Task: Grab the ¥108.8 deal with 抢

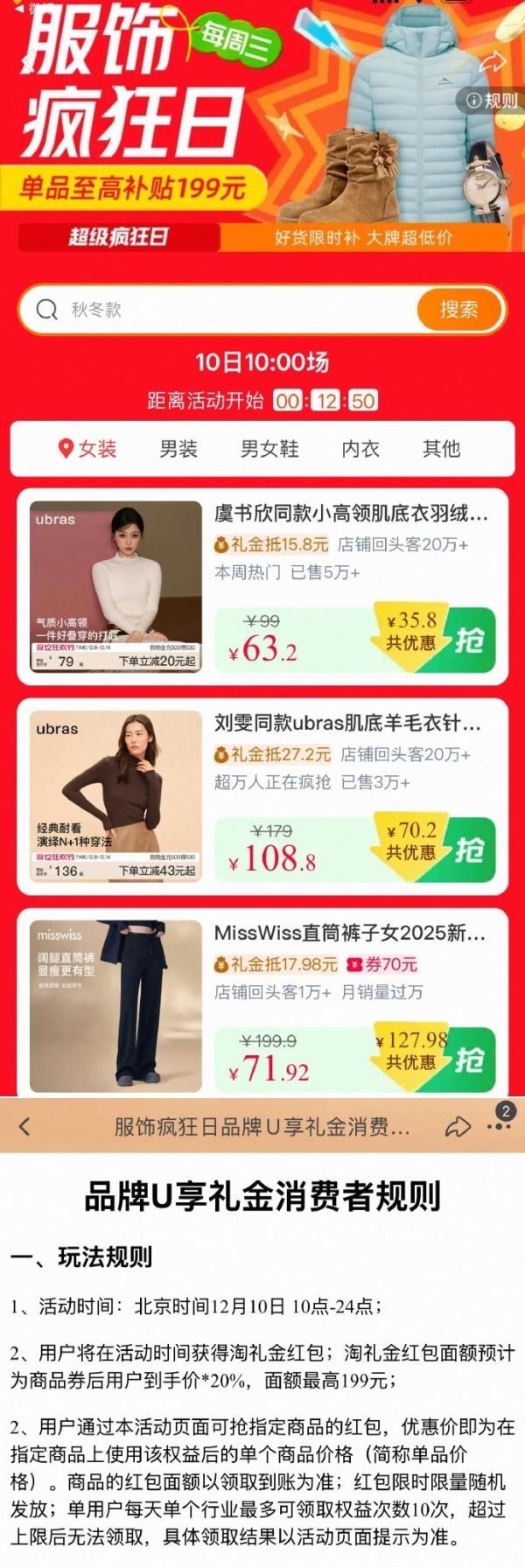Action: click(x=470, y=850)
